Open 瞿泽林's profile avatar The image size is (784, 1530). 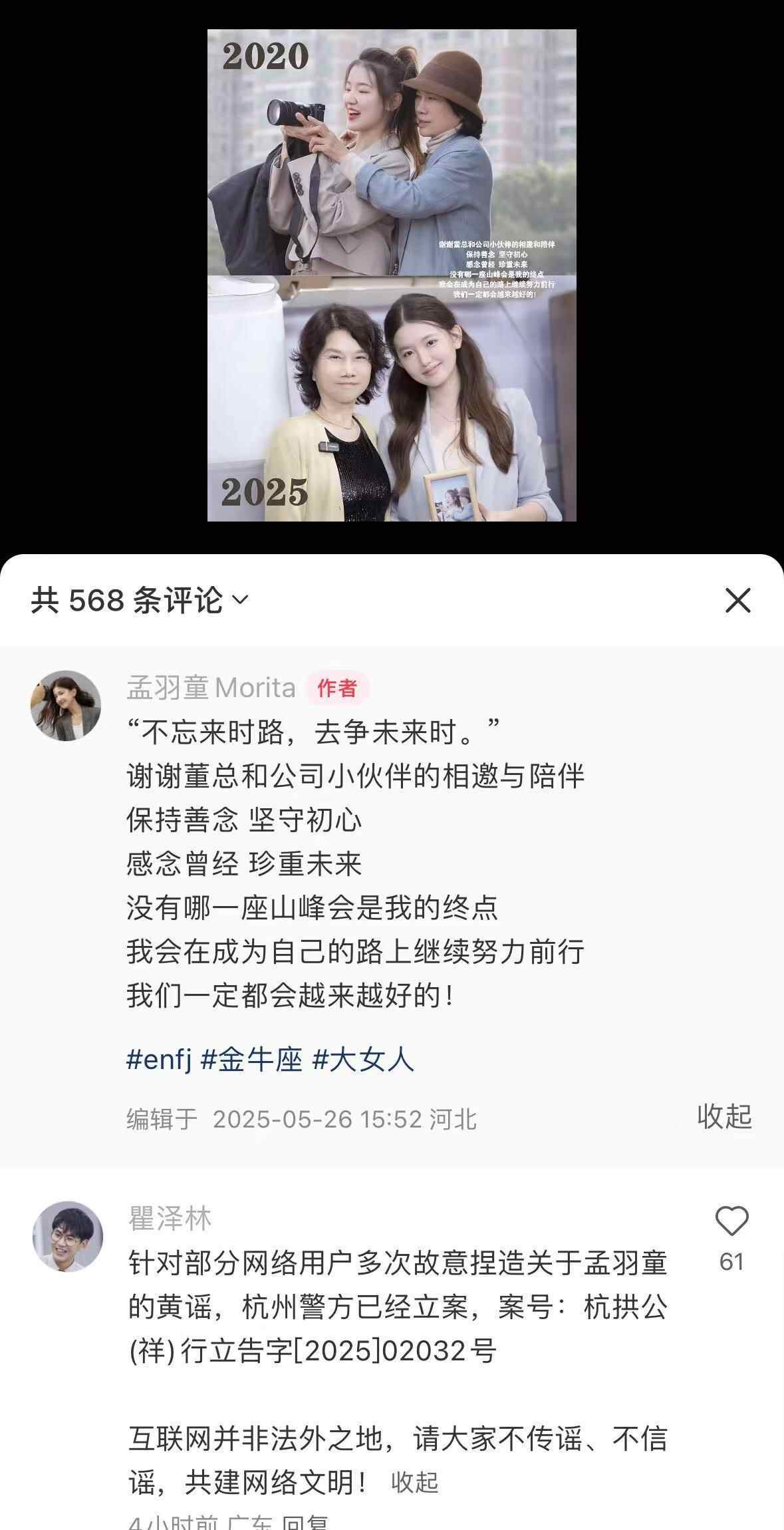pyautogui.click(x=67, y=1236)
